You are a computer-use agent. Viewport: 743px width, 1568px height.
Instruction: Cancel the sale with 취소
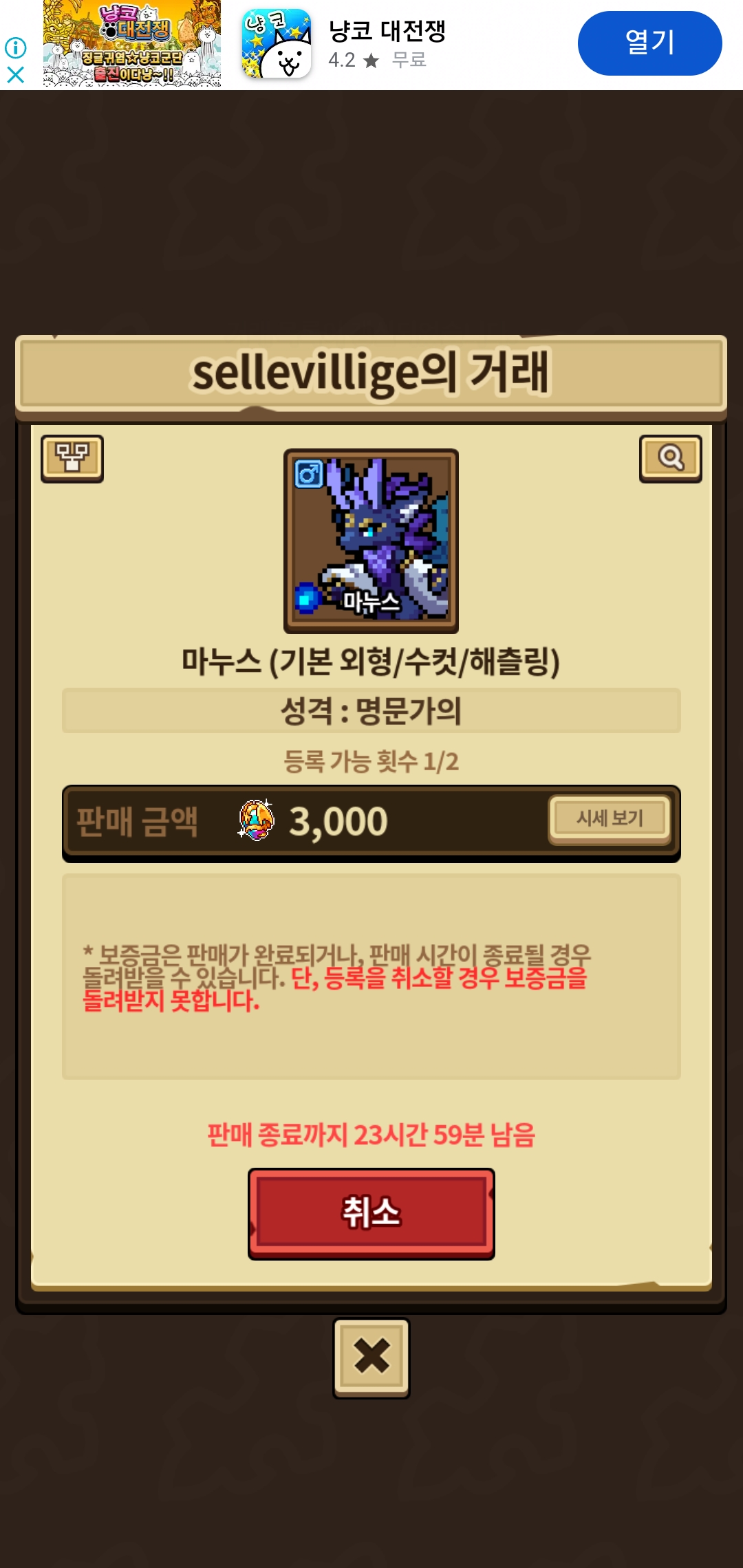click(371, 1213)
